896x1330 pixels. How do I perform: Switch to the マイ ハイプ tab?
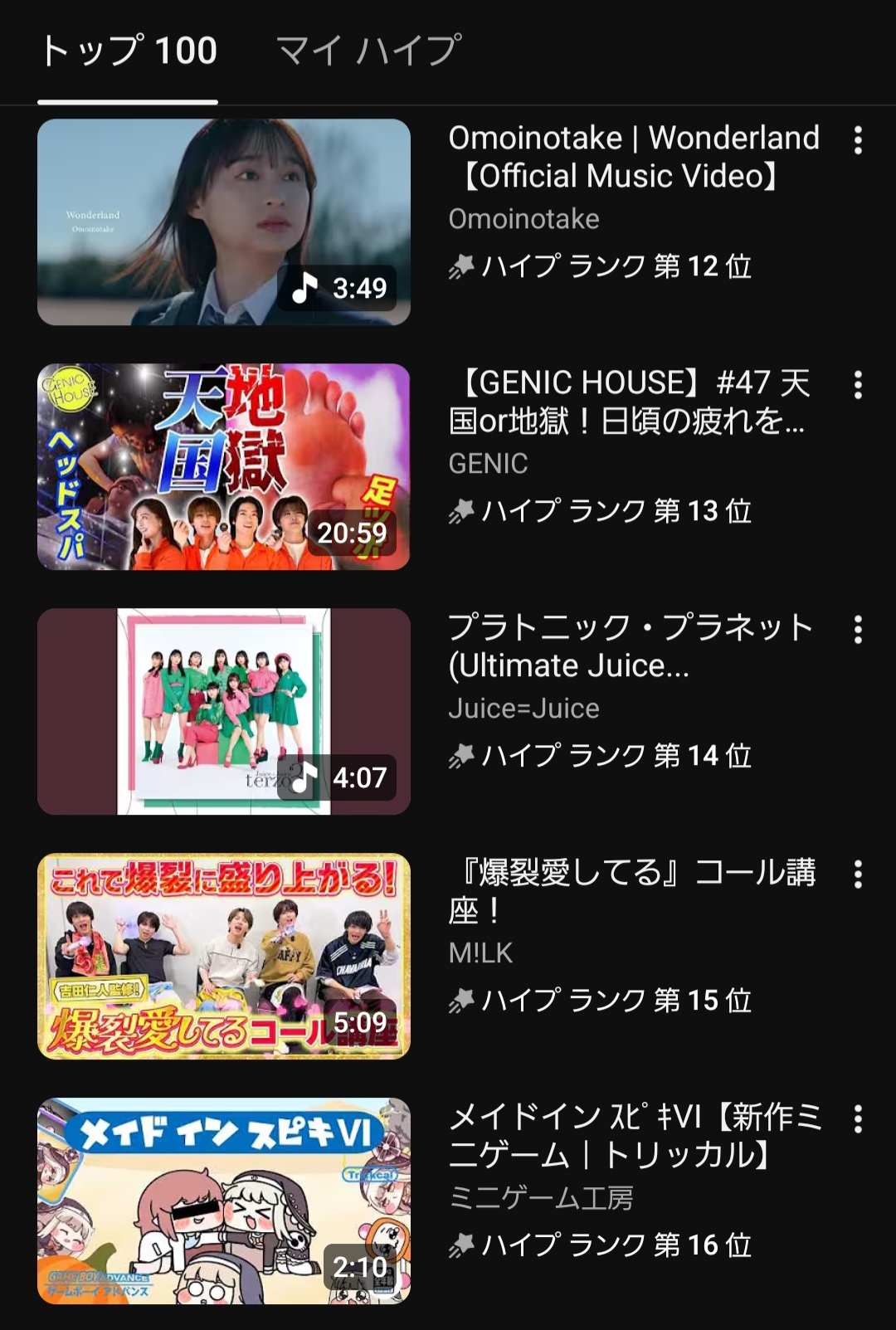pyautogui.click(x=368, y=51)
